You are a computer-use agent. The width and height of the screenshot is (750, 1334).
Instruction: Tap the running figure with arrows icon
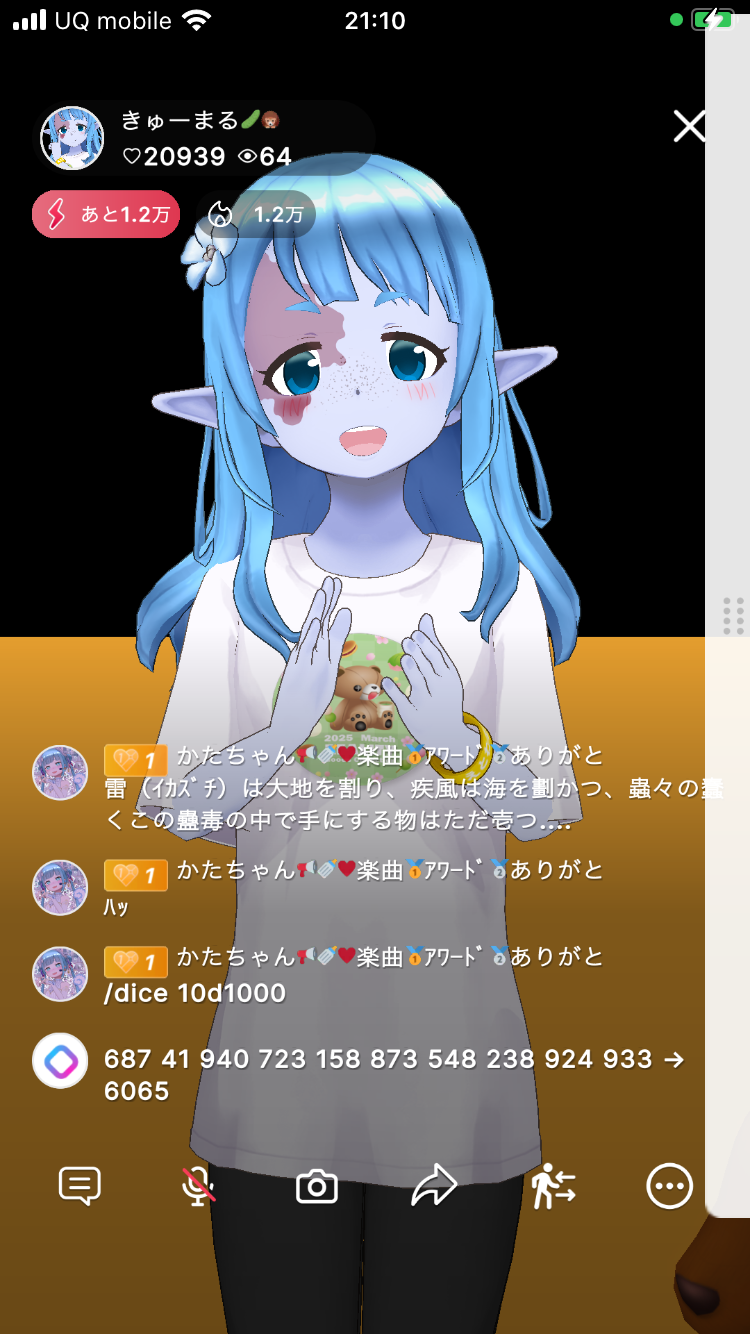(x=553, y=1186)
